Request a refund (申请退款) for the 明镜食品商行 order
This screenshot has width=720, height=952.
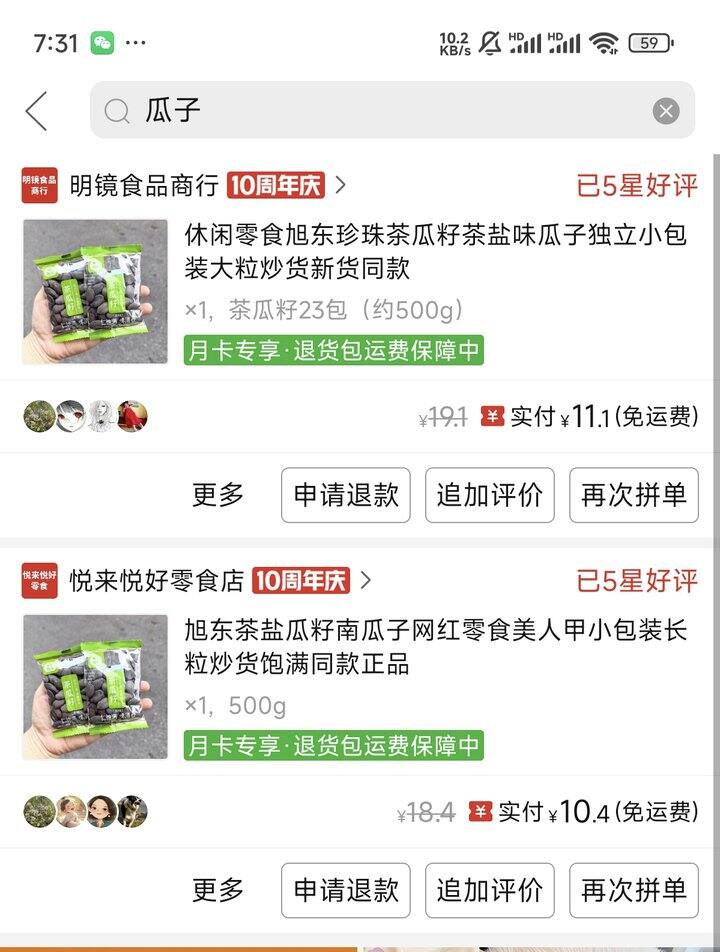coord(346,494)
